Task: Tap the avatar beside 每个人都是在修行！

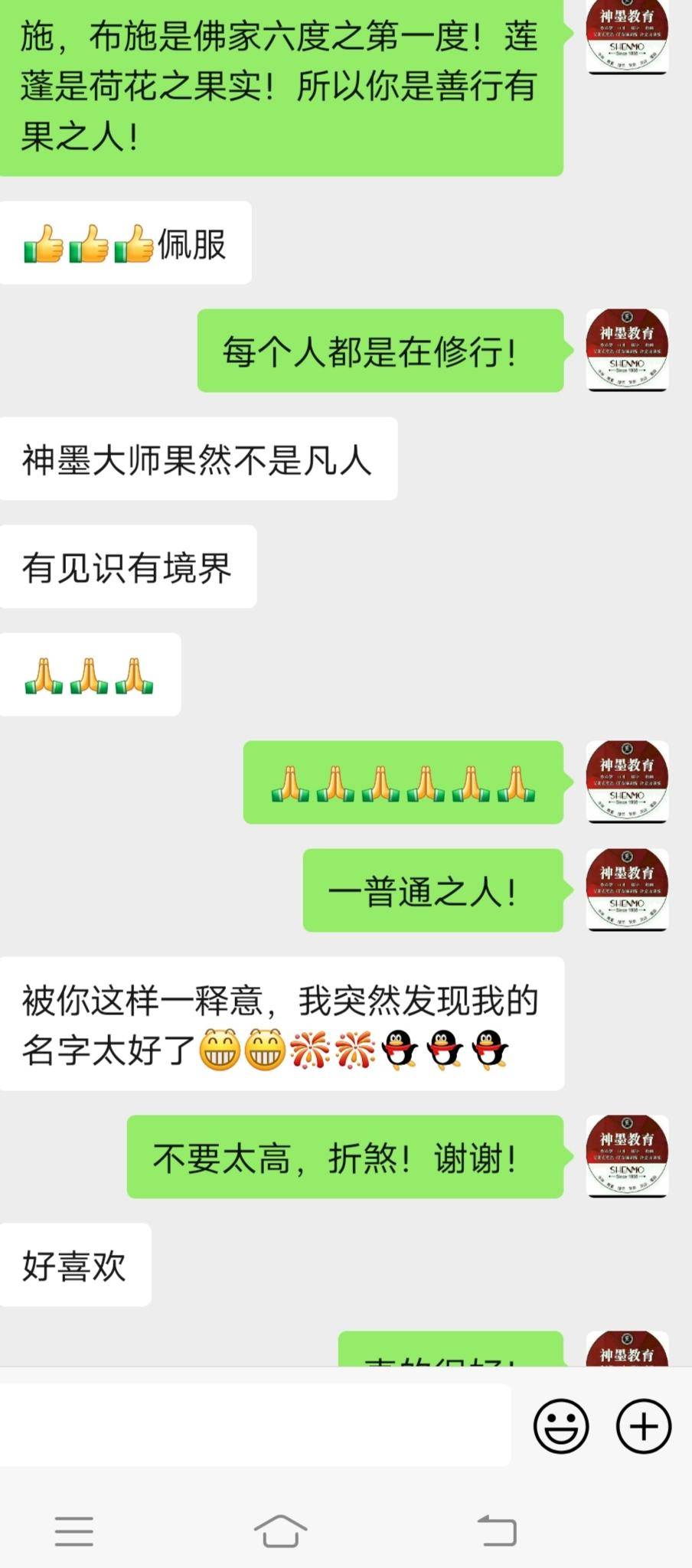Action: (x=627, y=351)
